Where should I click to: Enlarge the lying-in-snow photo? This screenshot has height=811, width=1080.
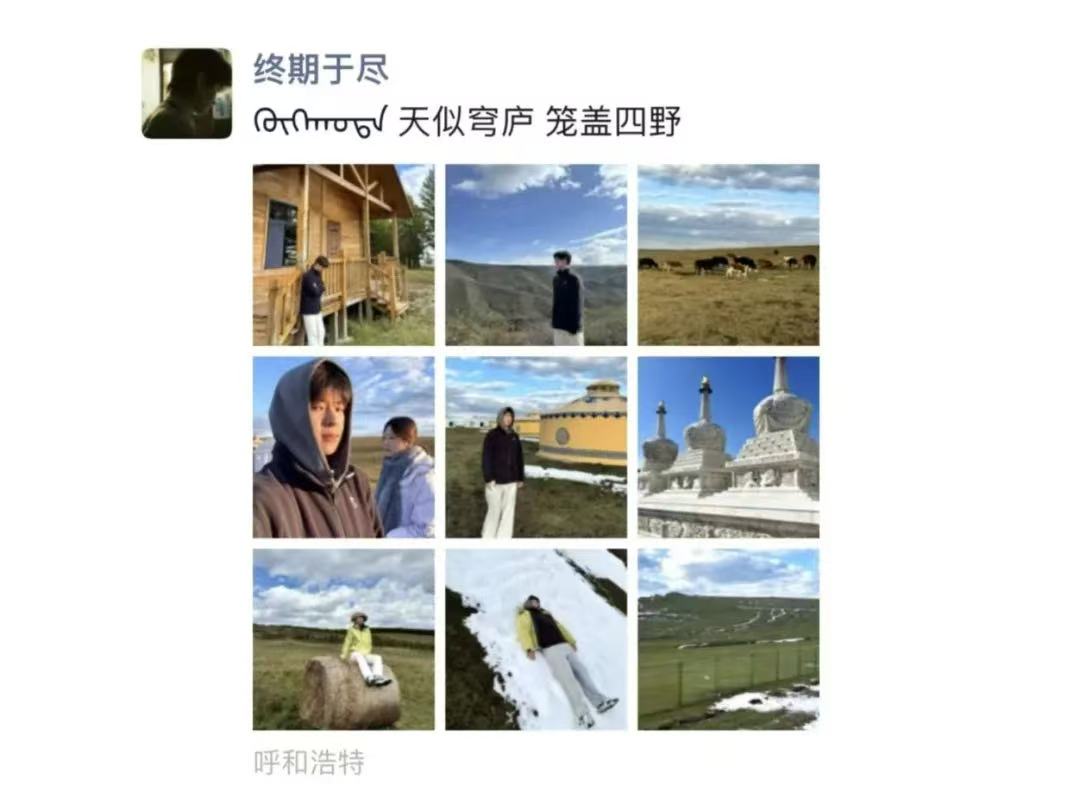(536, 639)
